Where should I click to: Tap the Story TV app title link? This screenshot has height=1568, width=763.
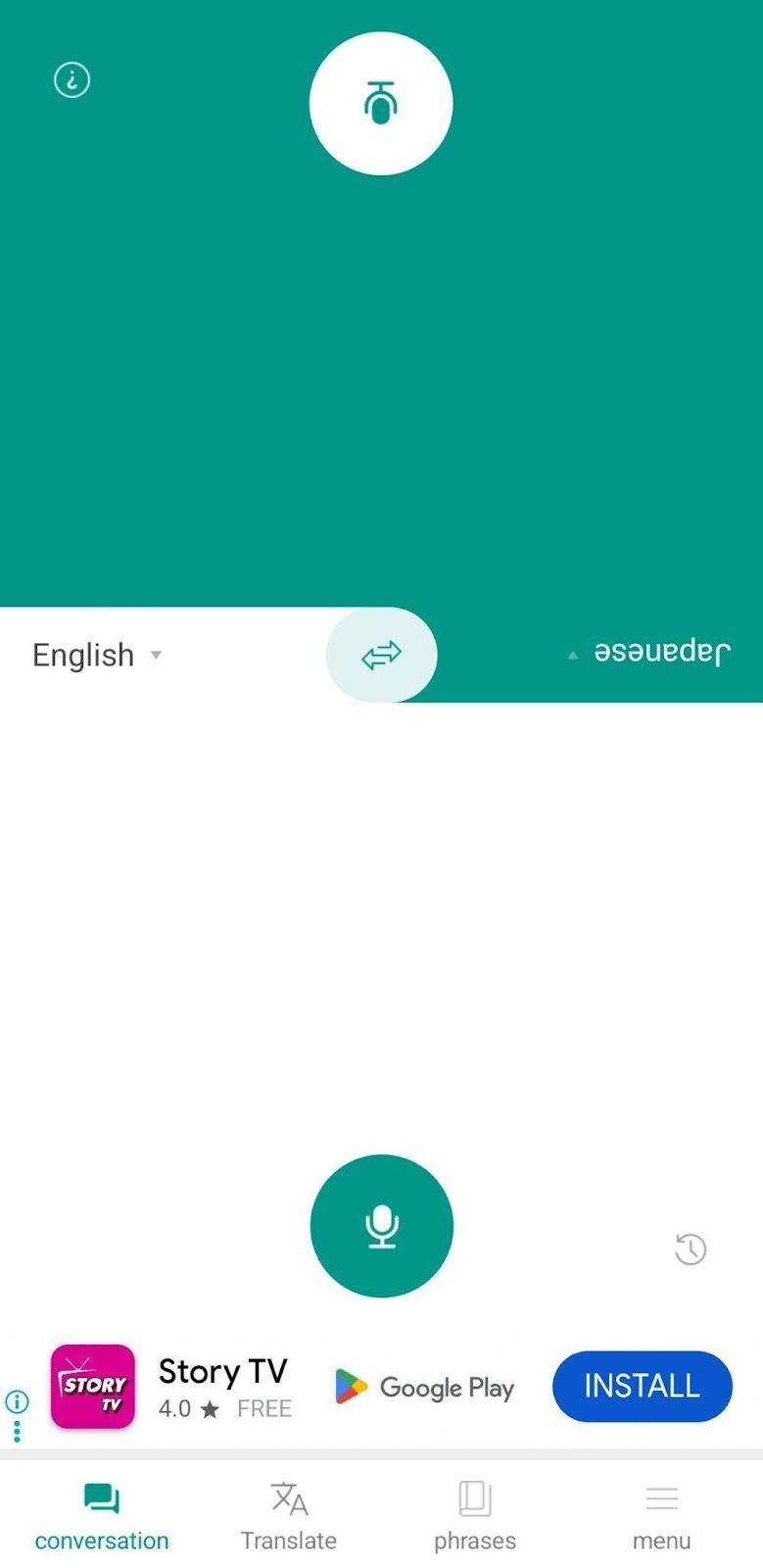(223, 1370)
